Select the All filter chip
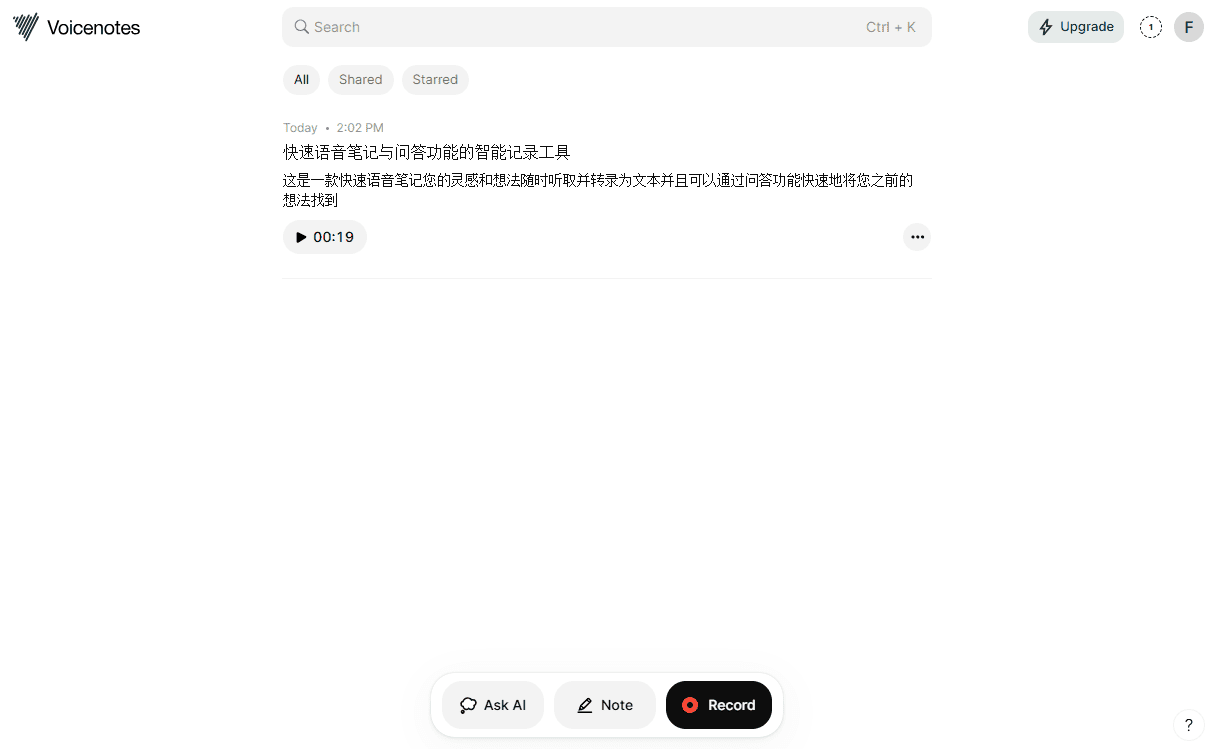Viewport: 1213px width, 749px height. coord(301,80)
